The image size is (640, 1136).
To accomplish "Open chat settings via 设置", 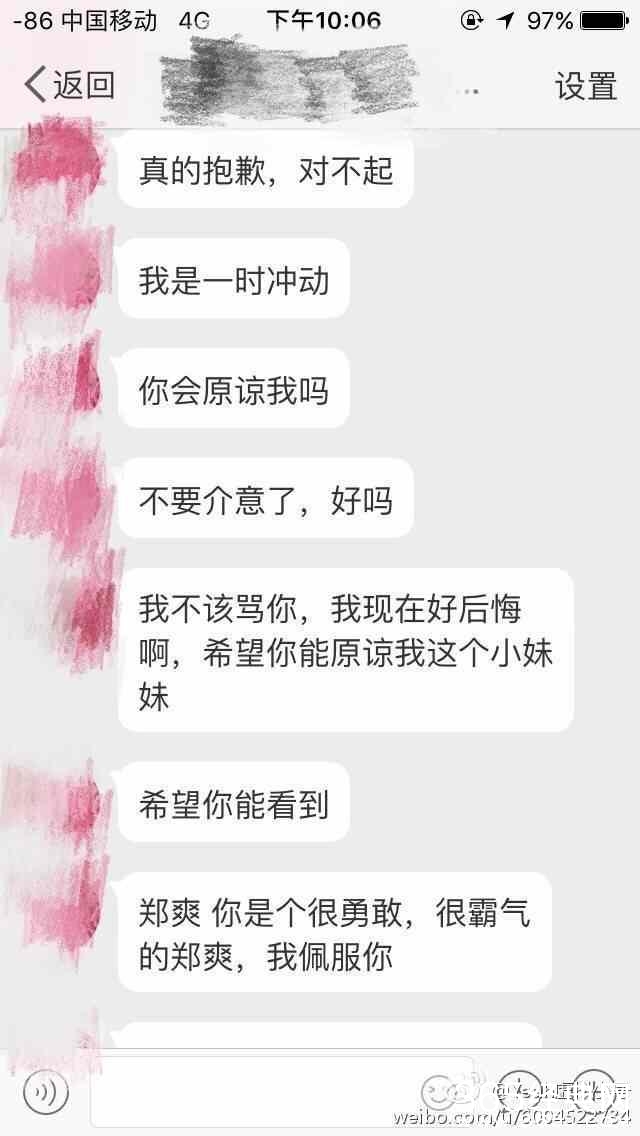I will click(586, 86).
